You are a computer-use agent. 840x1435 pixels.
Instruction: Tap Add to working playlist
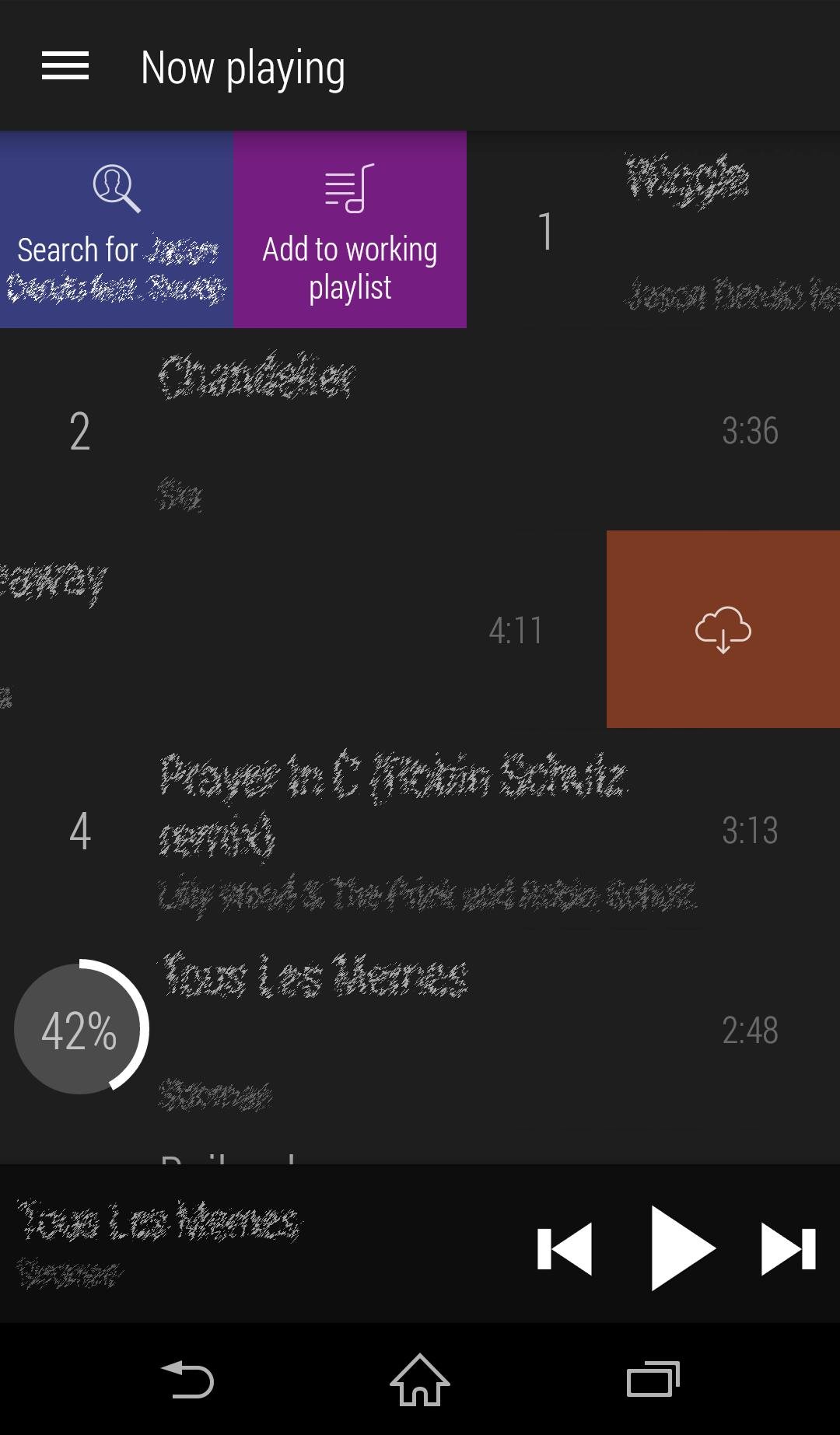(x=350, y=229)
